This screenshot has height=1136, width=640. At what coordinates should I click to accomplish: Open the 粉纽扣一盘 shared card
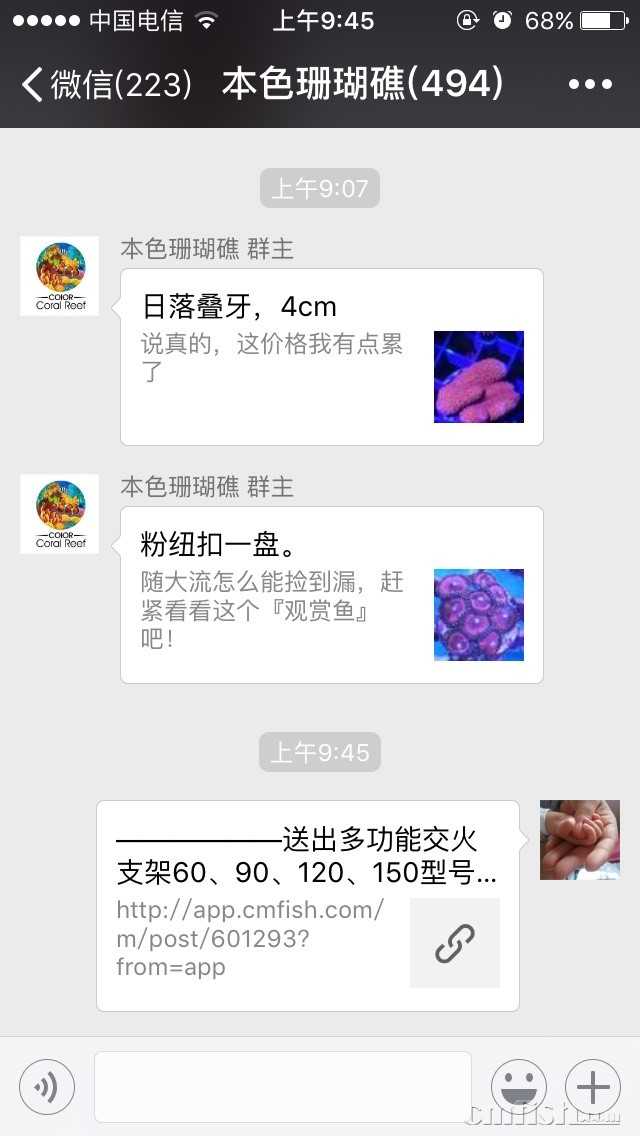coord(331,595)
